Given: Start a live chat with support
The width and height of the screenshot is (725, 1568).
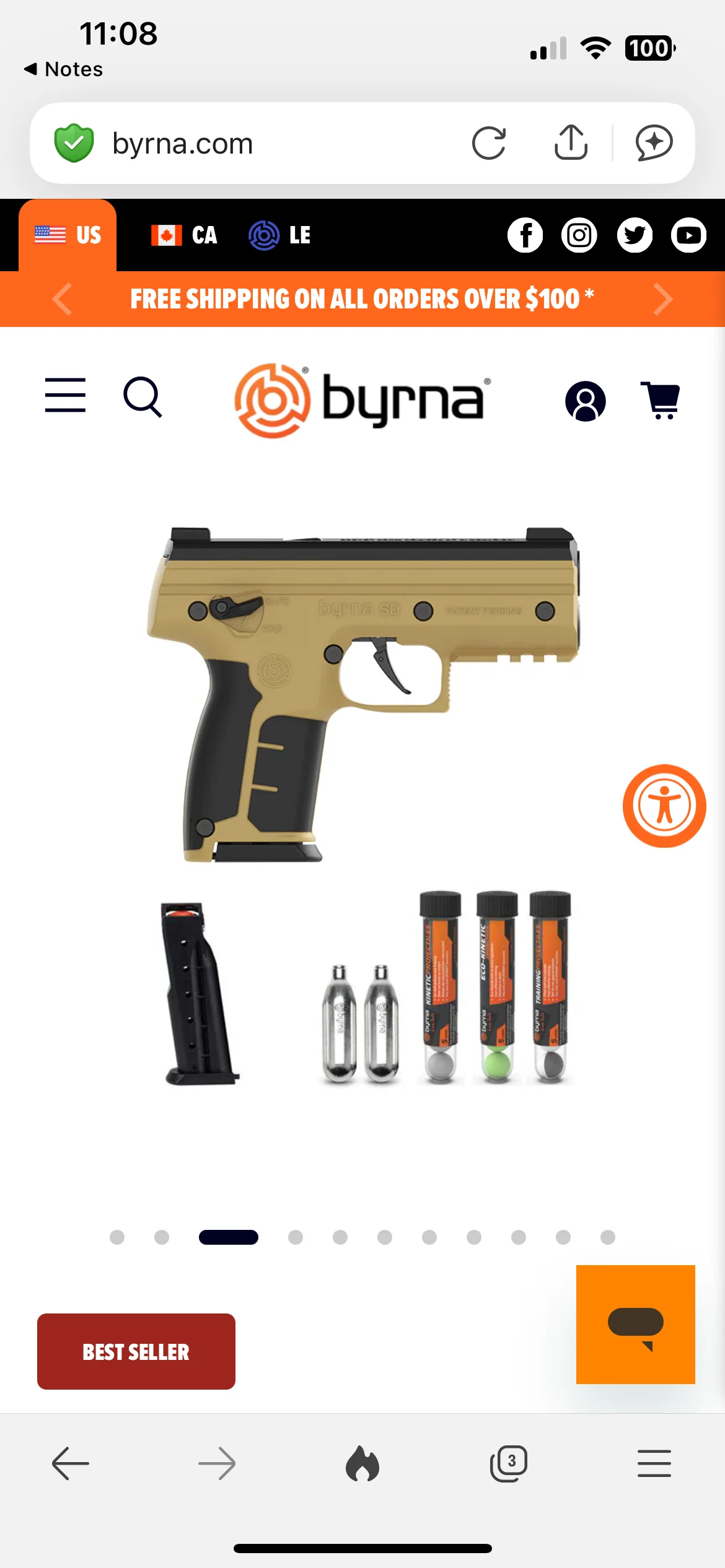Looking at the screenshot, I should tap(636, 1325).
